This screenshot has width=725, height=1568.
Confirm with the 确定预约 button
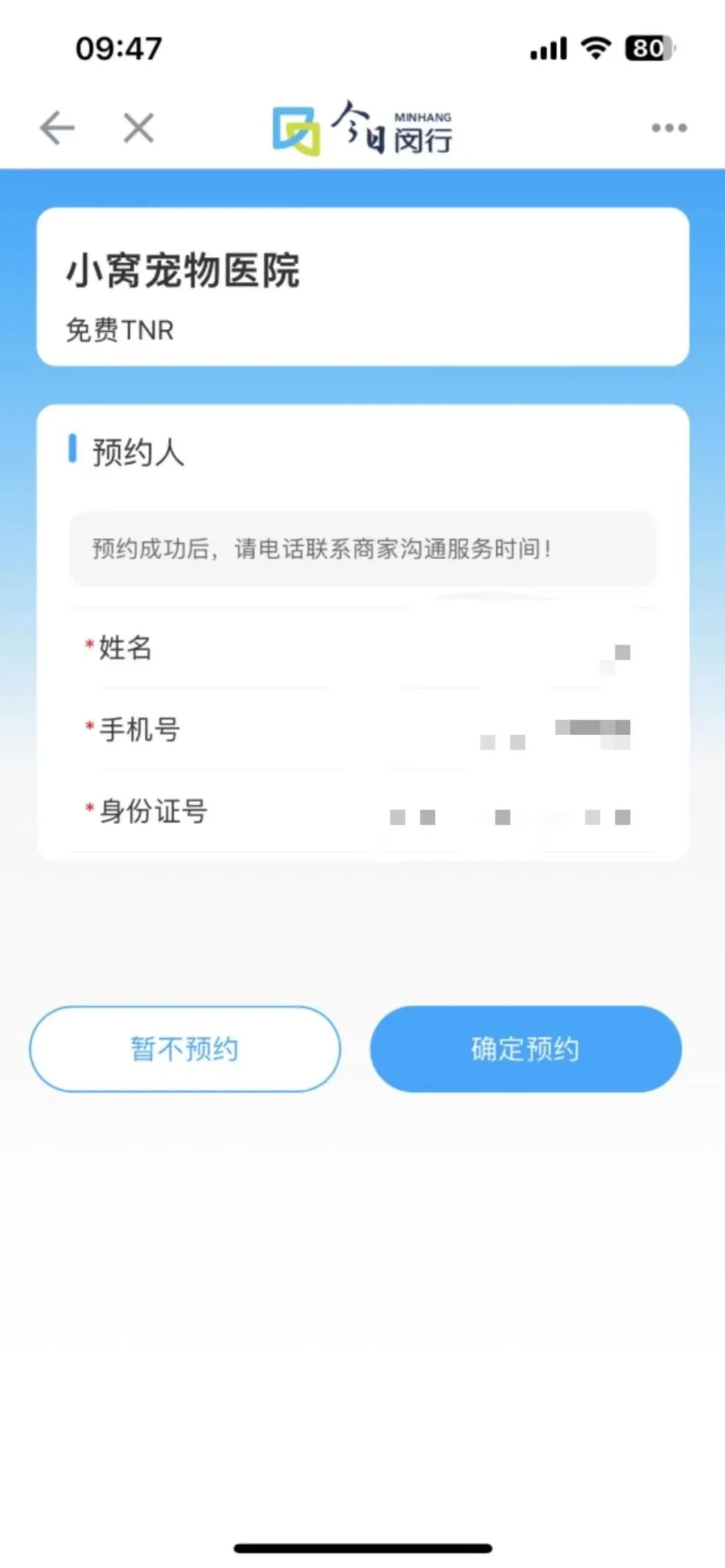pos(526,1049)
